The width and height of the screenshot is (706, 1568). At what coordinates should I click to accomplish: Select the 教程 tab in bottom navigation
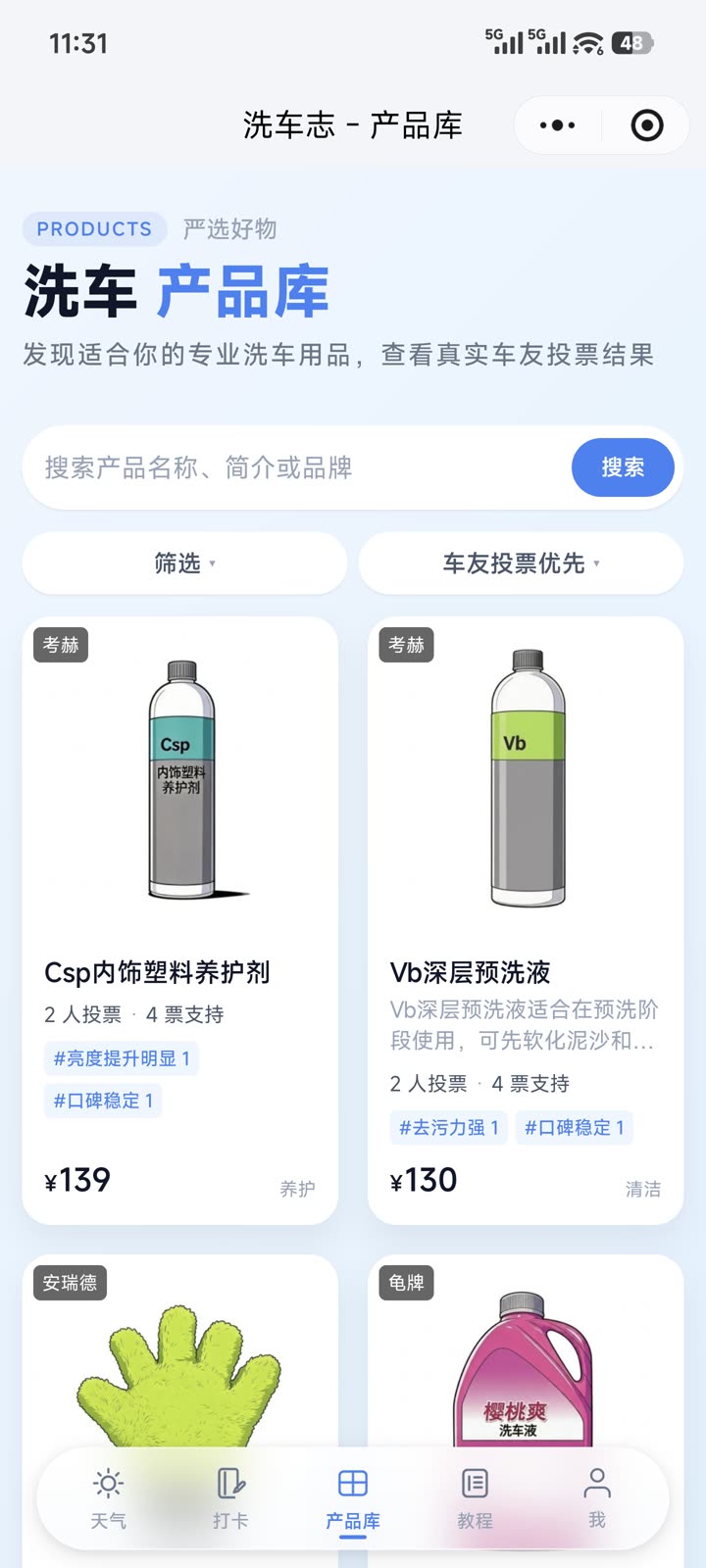(475, 1499)
